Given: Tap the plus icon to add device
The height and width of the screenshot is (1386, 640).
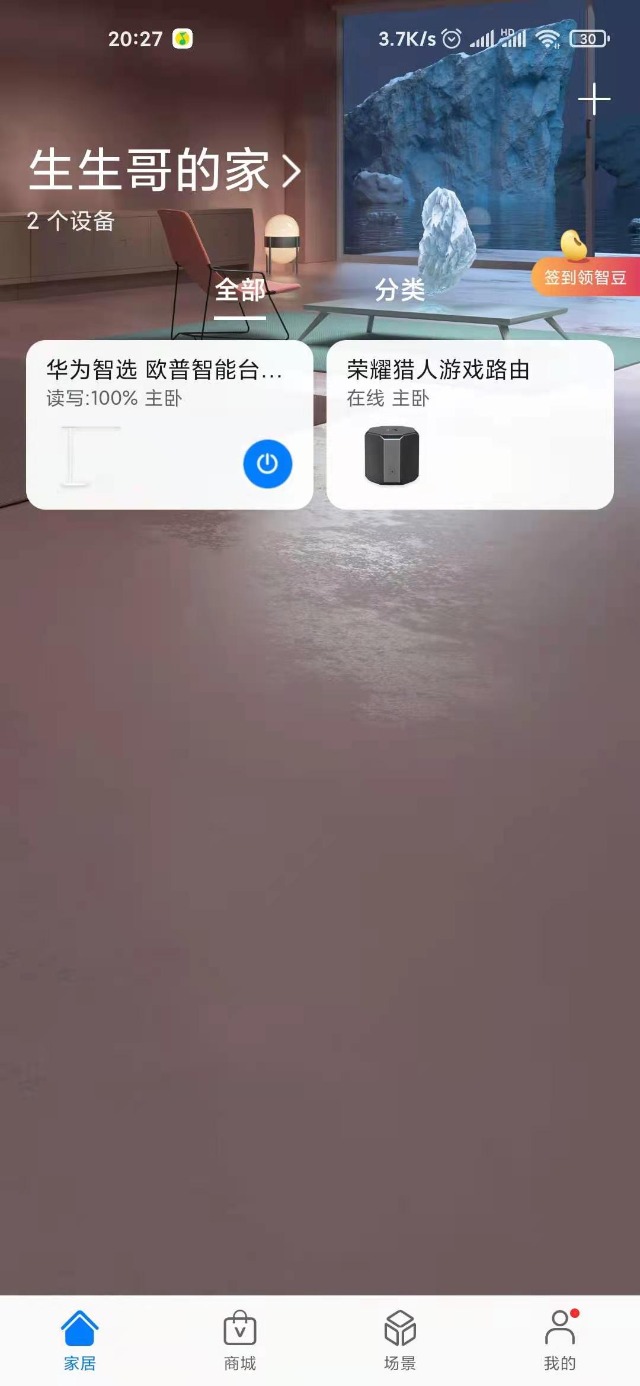Looking at the screenshot, I should pyautogui.click(x=594, y=100).
